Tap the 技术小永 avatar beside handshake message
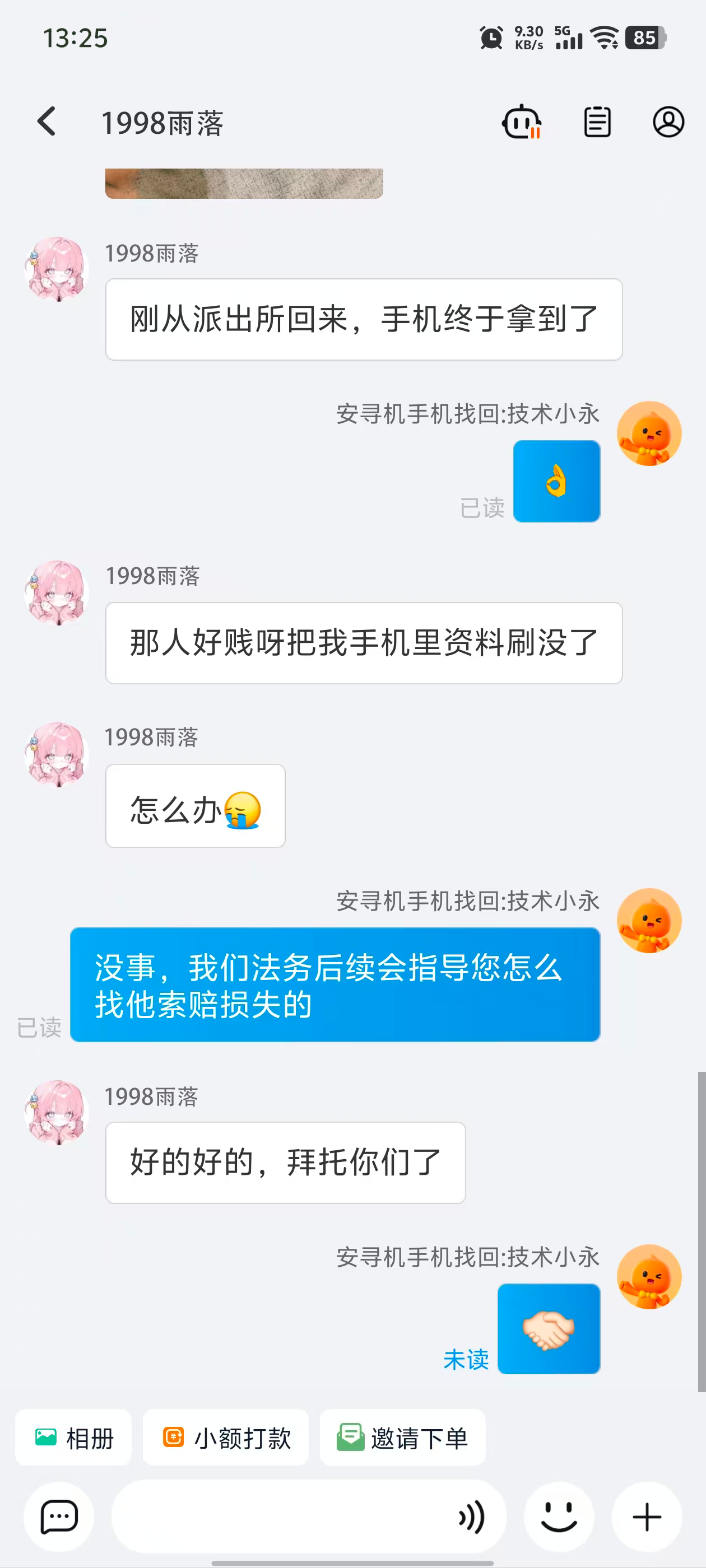 tap(649, 1276)
